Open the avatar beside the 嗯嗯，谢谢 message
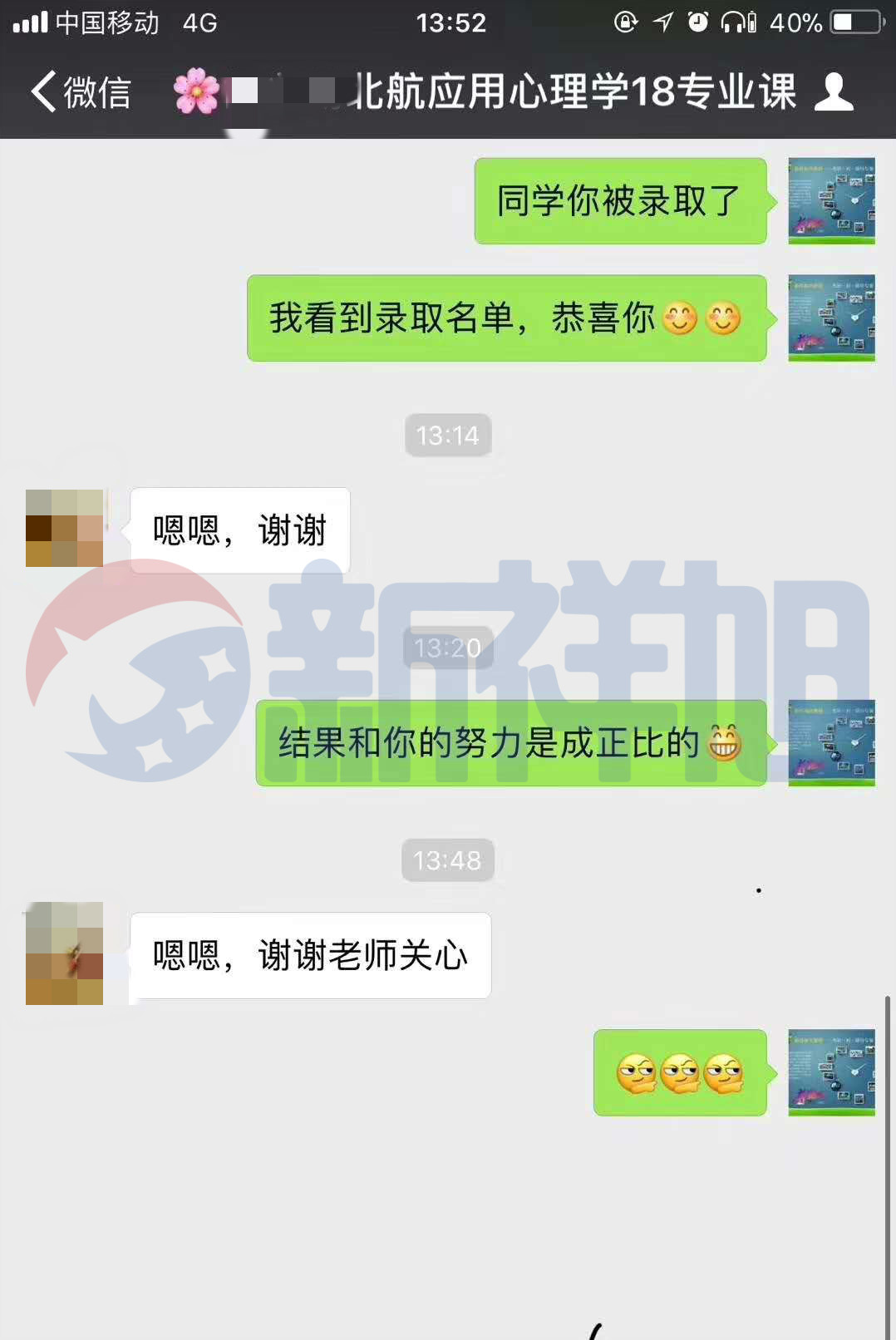 click(65, 529)
